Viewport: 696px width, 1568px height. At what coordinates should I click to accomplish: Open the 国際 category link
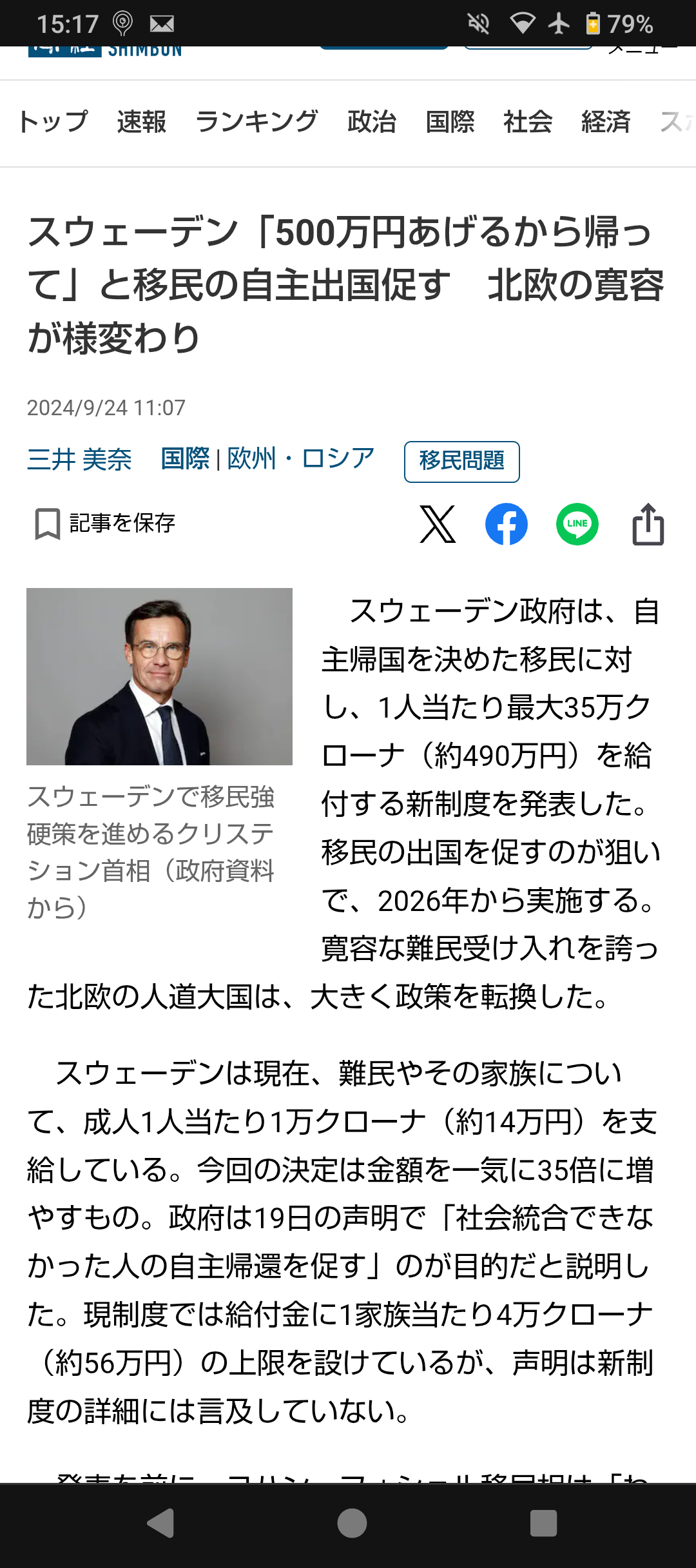coord(185,459)
